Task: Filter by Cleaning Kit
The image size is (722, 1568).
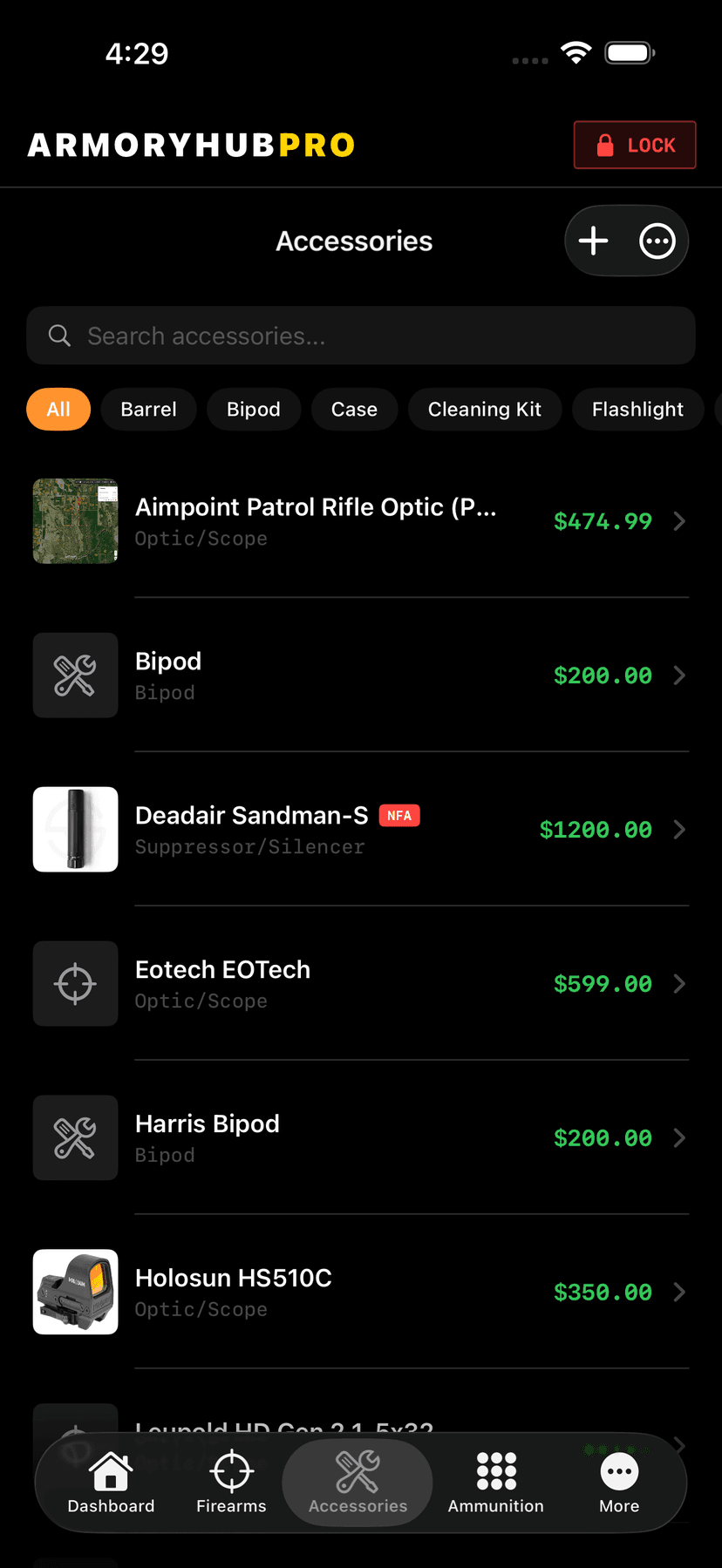Action: coord(485,409)
